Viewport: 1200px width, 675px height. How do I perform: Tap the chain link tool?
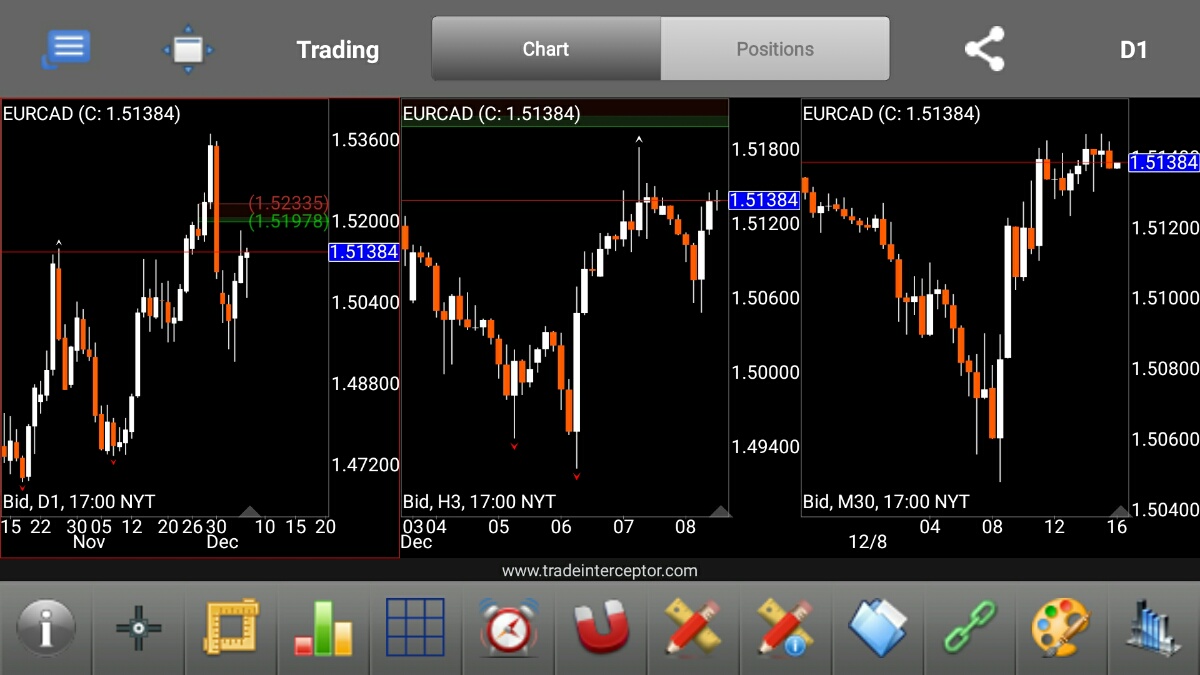pyautogui.click(x=969, y=629)
